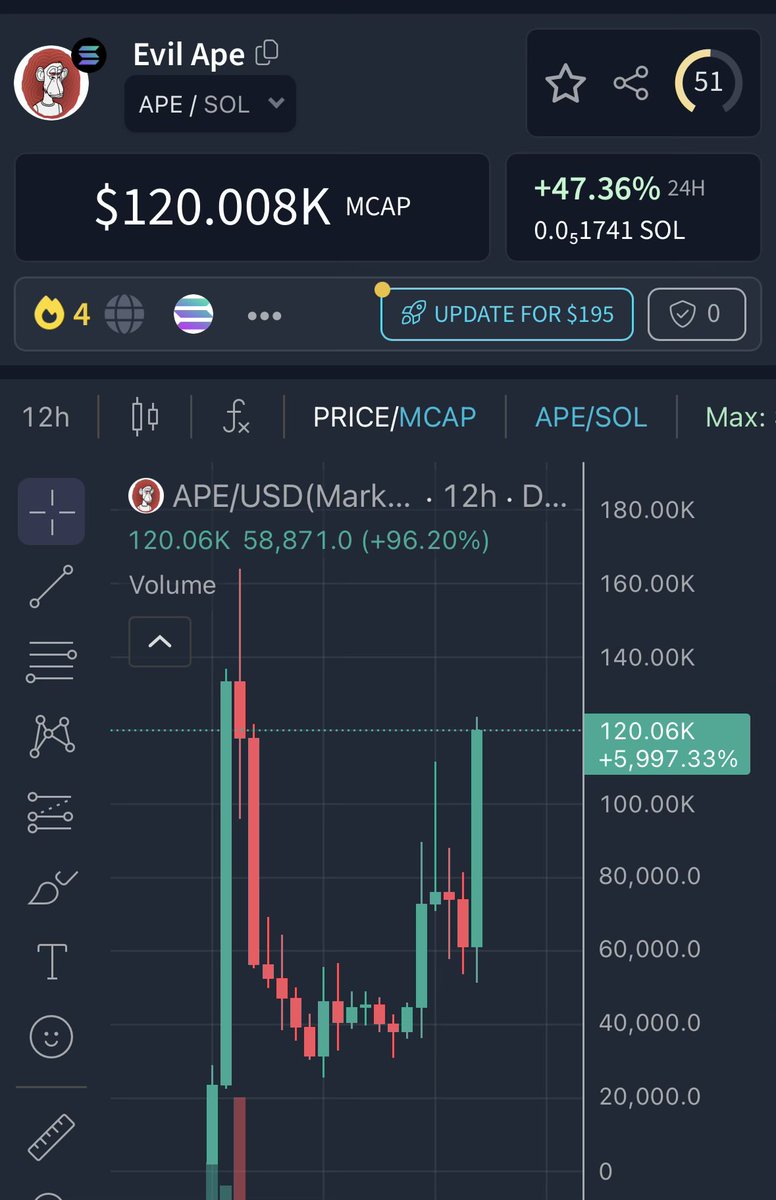Select the crosshair cursor tool
This screenshot has width=776, height=1200.
click(52, 511)
